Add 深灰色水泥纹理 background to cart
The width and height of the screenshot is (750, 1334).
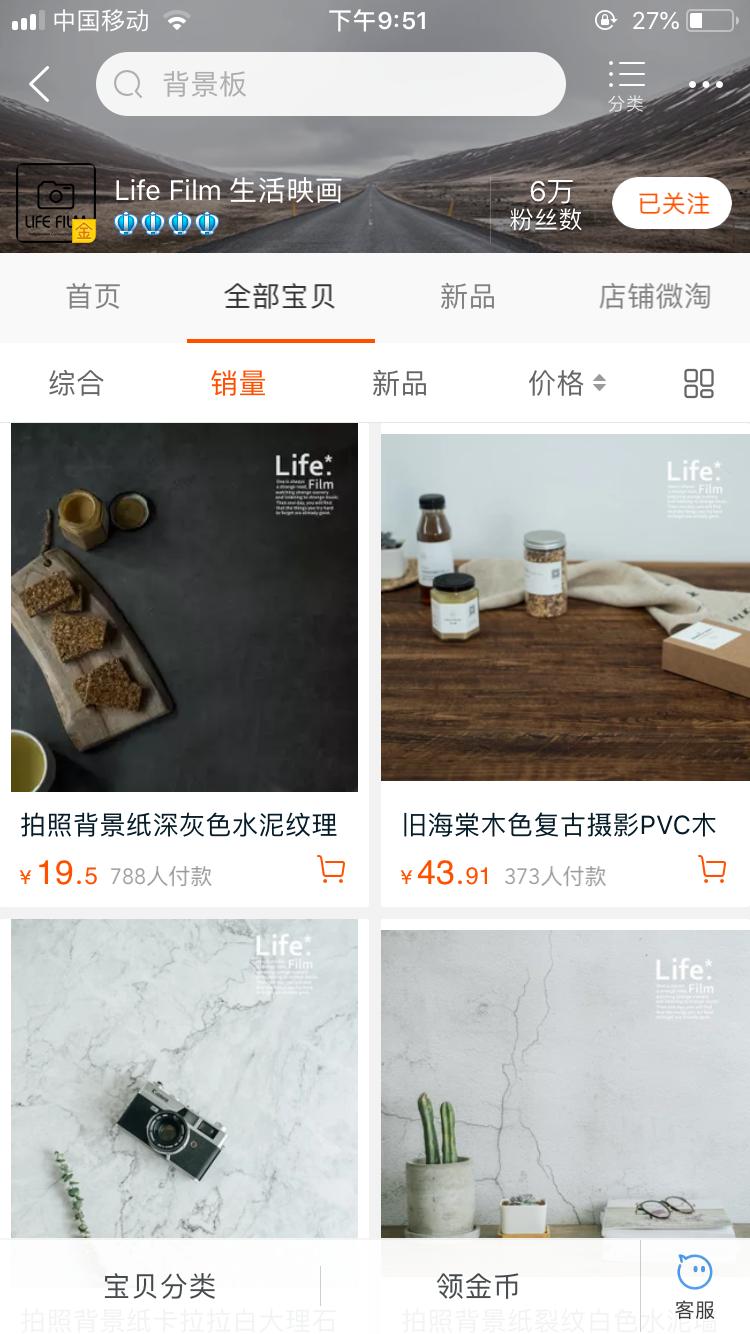(x=330, y=870)
